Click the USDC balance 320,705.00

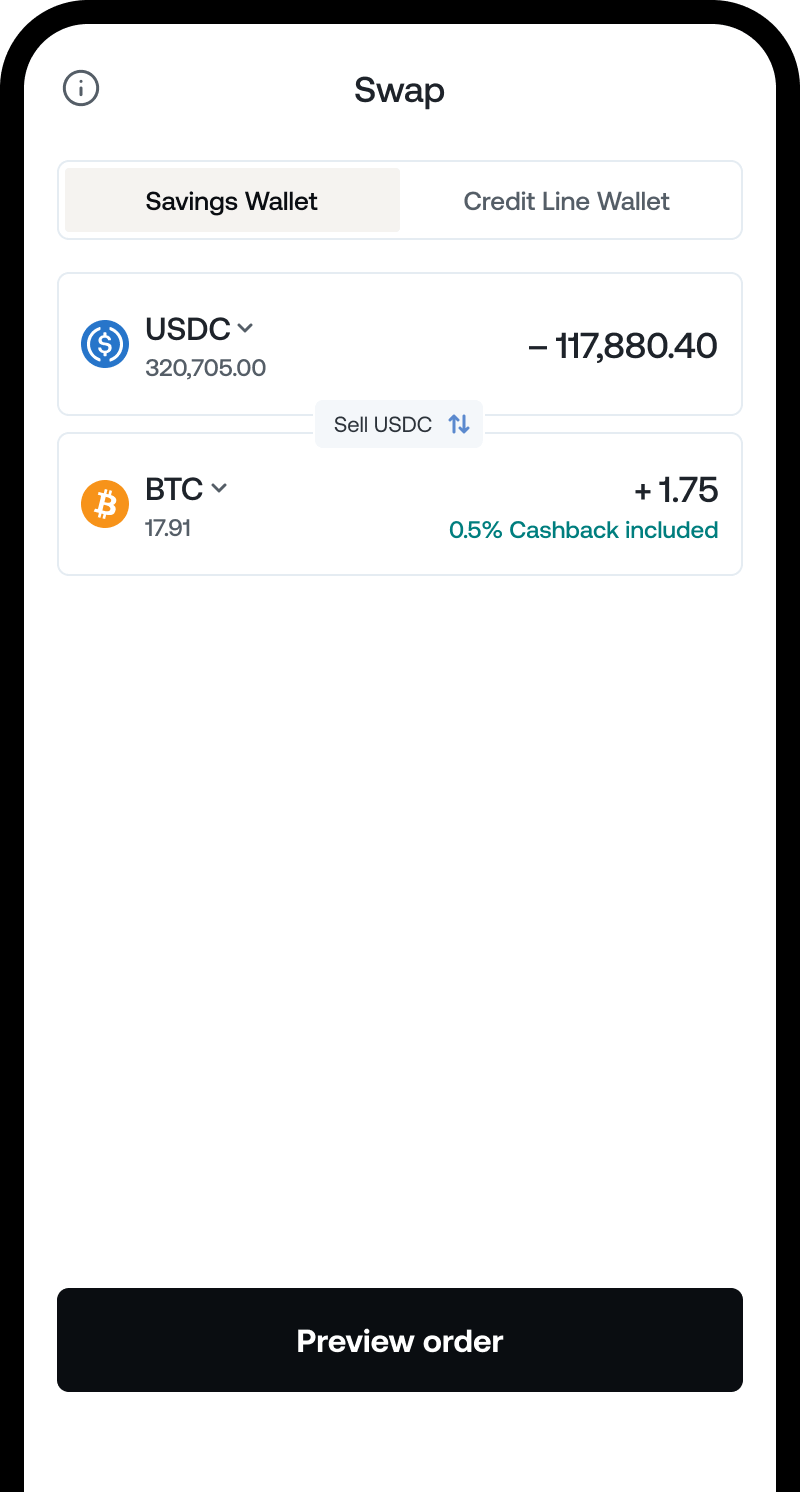(206, 367)
